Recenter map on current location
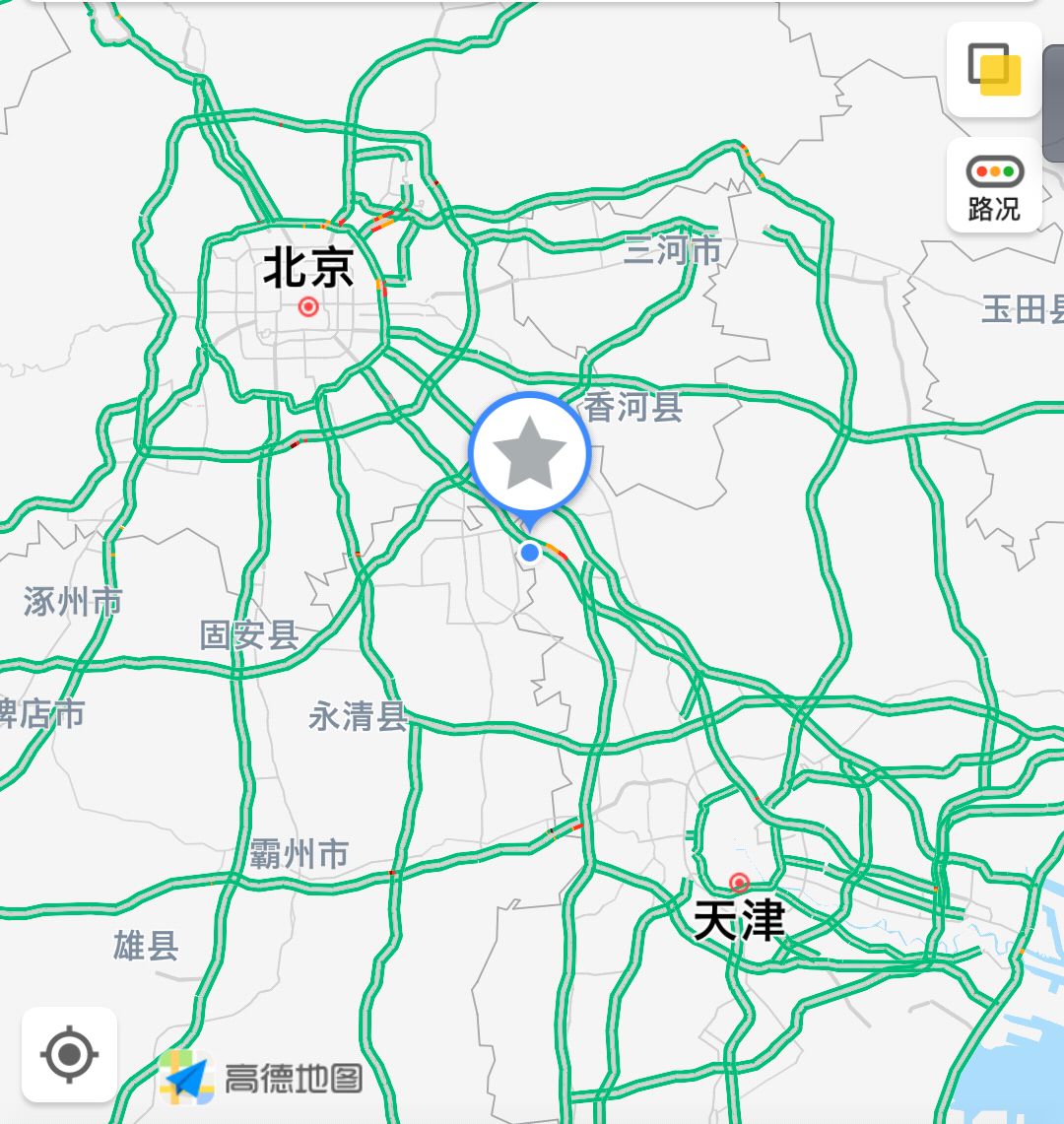Image resolution: width=1064 pixels, height=1124 pixels. (69, 1054)
